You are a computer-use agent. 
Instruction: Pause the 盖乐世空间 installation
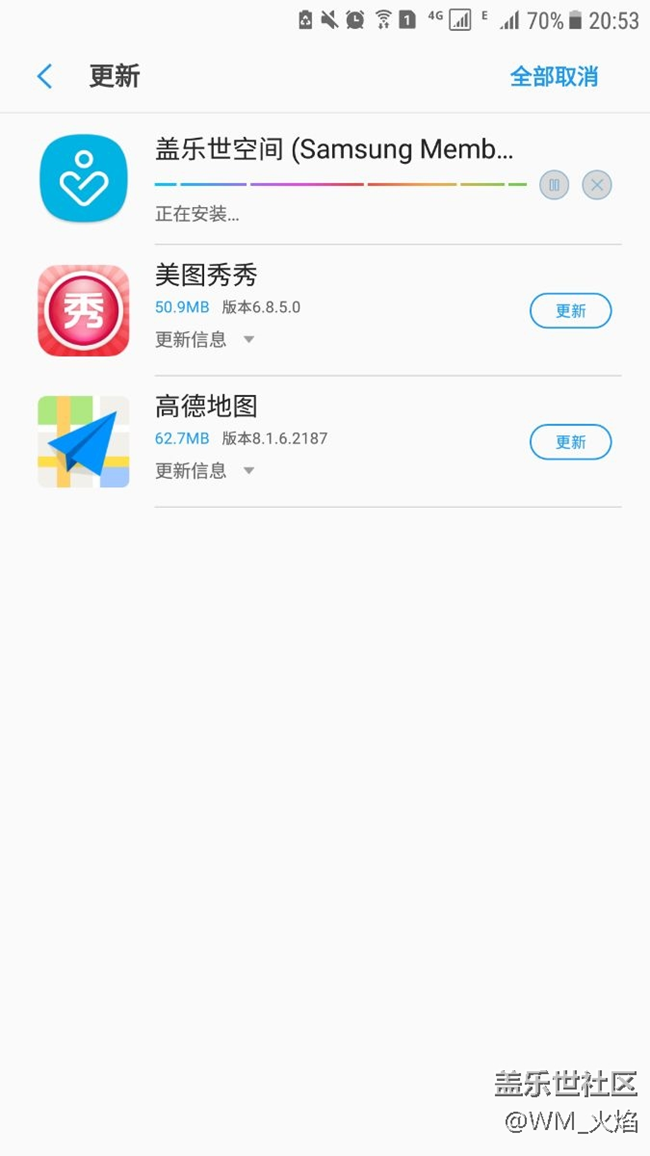[x=554, y=185]
